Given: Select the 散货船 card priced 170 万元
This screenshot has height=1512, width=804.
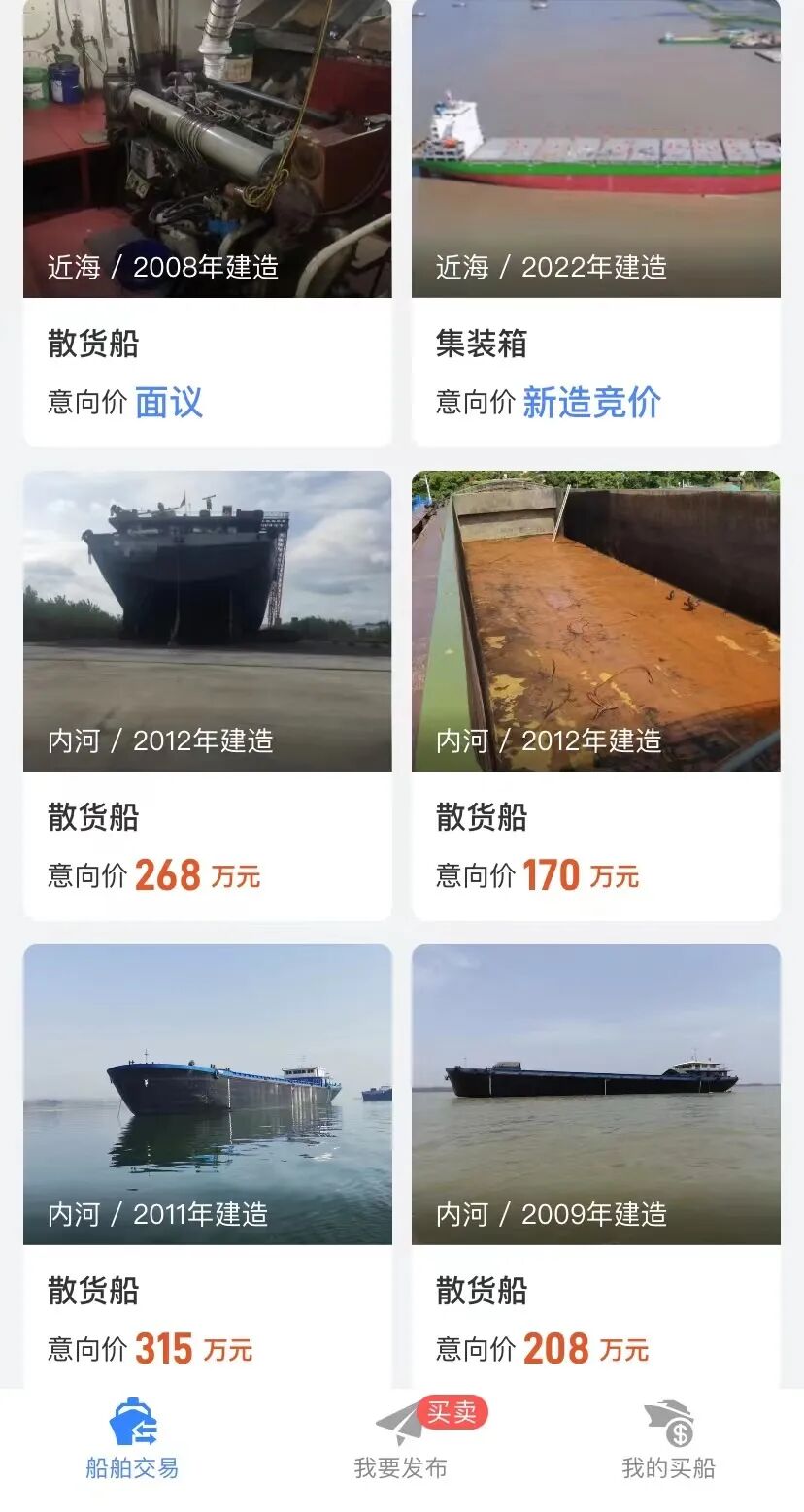Looking at the screenshot, I should point(595,694).
